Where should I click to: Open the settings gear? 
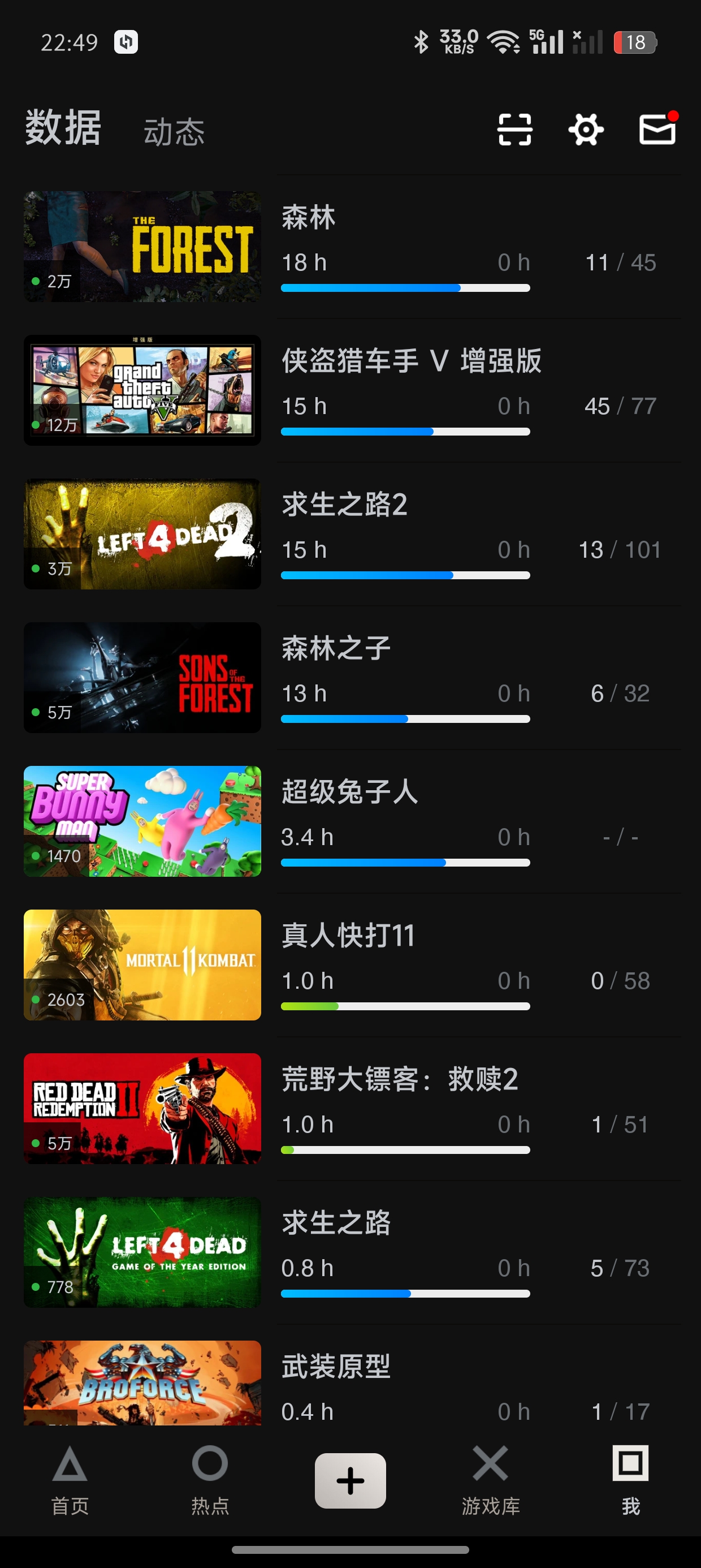585,130
